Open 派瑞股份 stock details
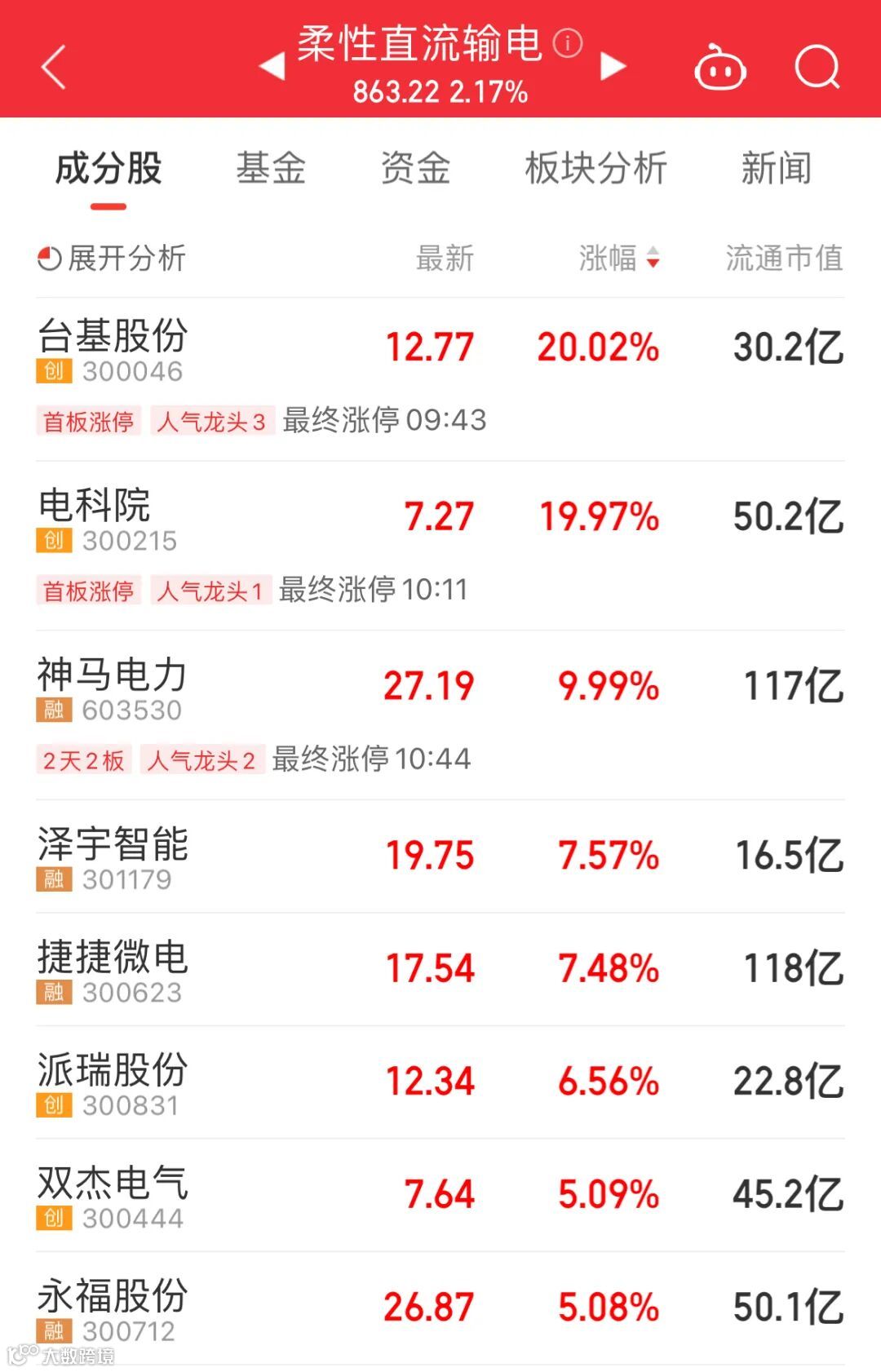The image size is (881, 1372). pos(113,1070)
